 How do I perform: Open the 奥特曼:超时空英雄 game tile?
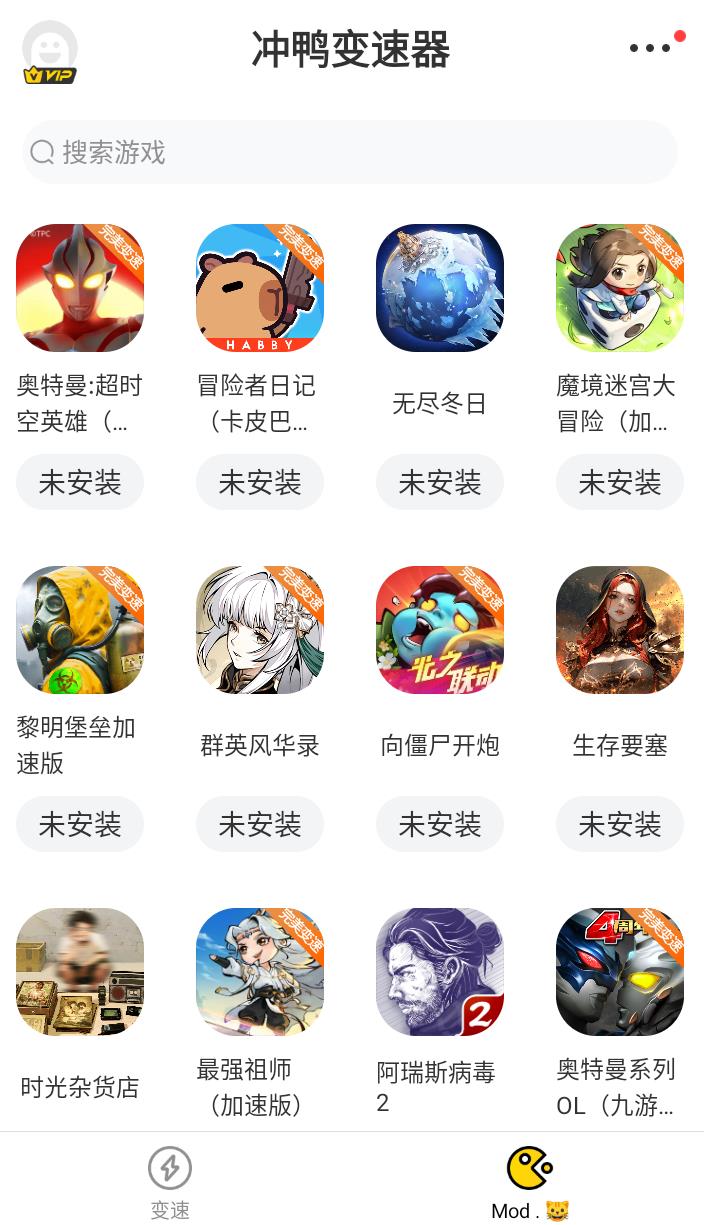(80, 288)
